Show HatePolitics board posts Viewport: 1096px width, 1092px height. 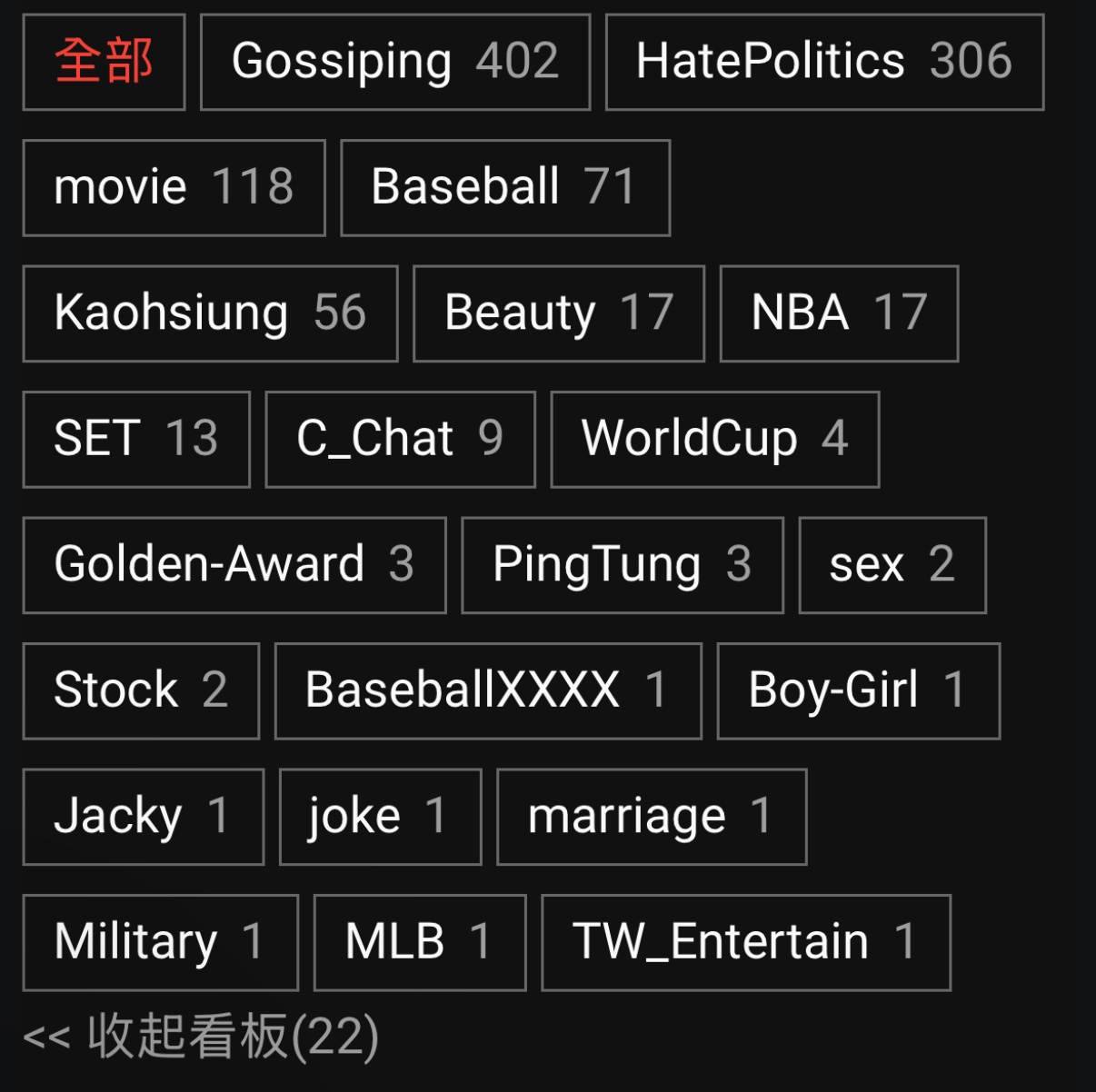tap(824, 62)
